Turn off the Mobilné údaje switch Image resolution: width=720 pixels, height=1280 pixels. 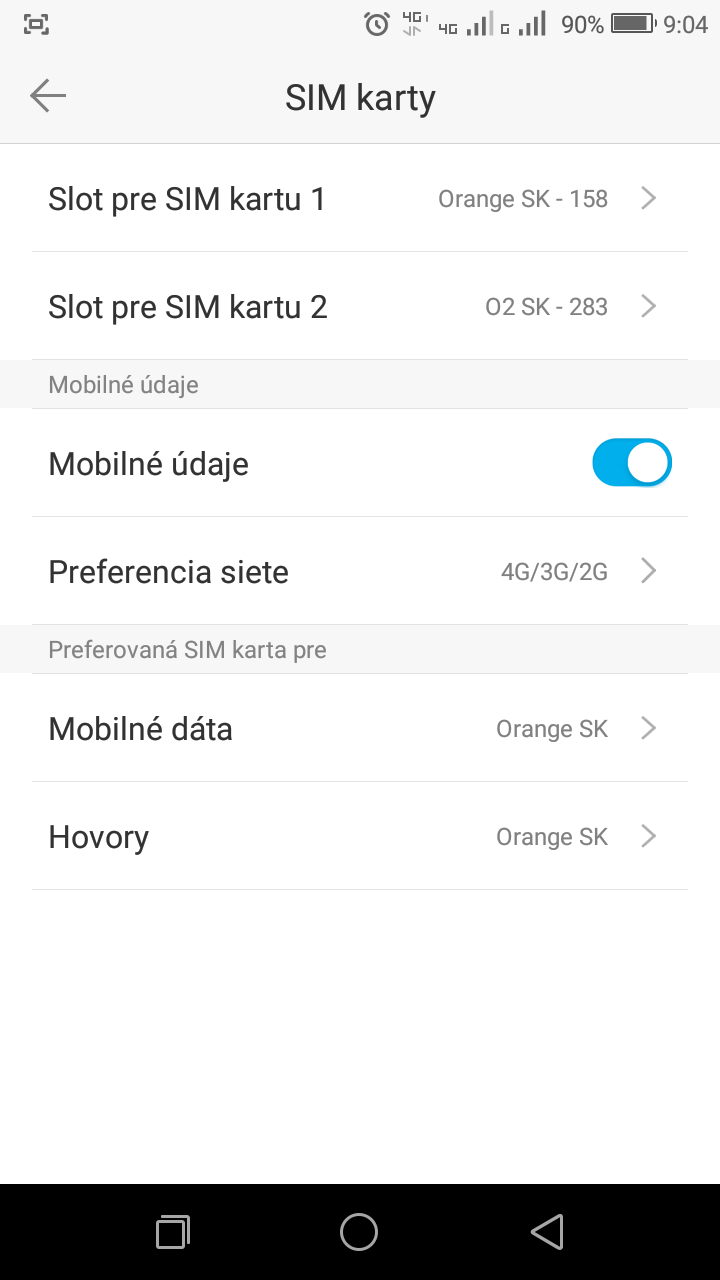click(631, 463)
